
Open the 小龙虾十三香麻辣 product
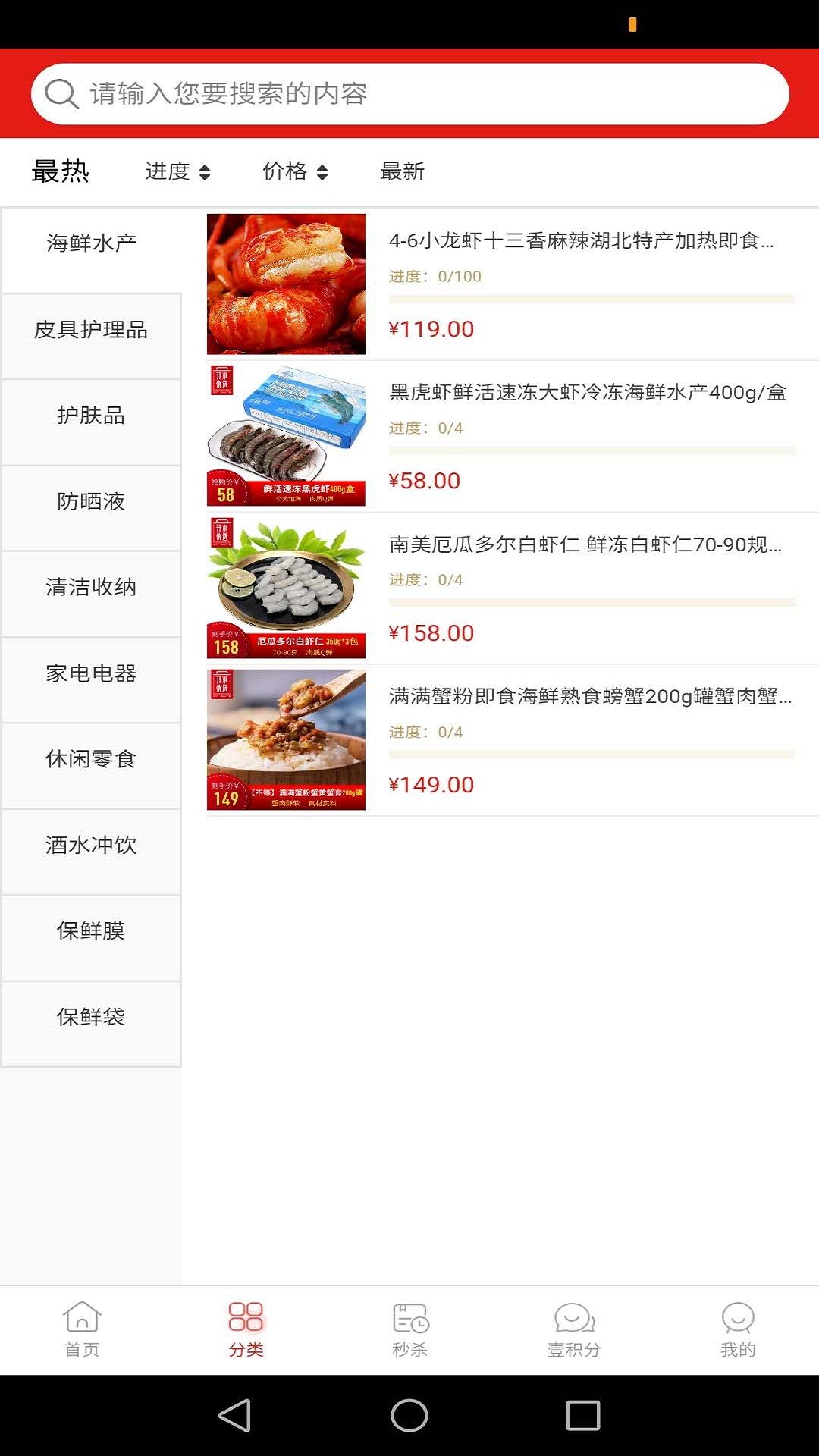[x=513, y=284]
